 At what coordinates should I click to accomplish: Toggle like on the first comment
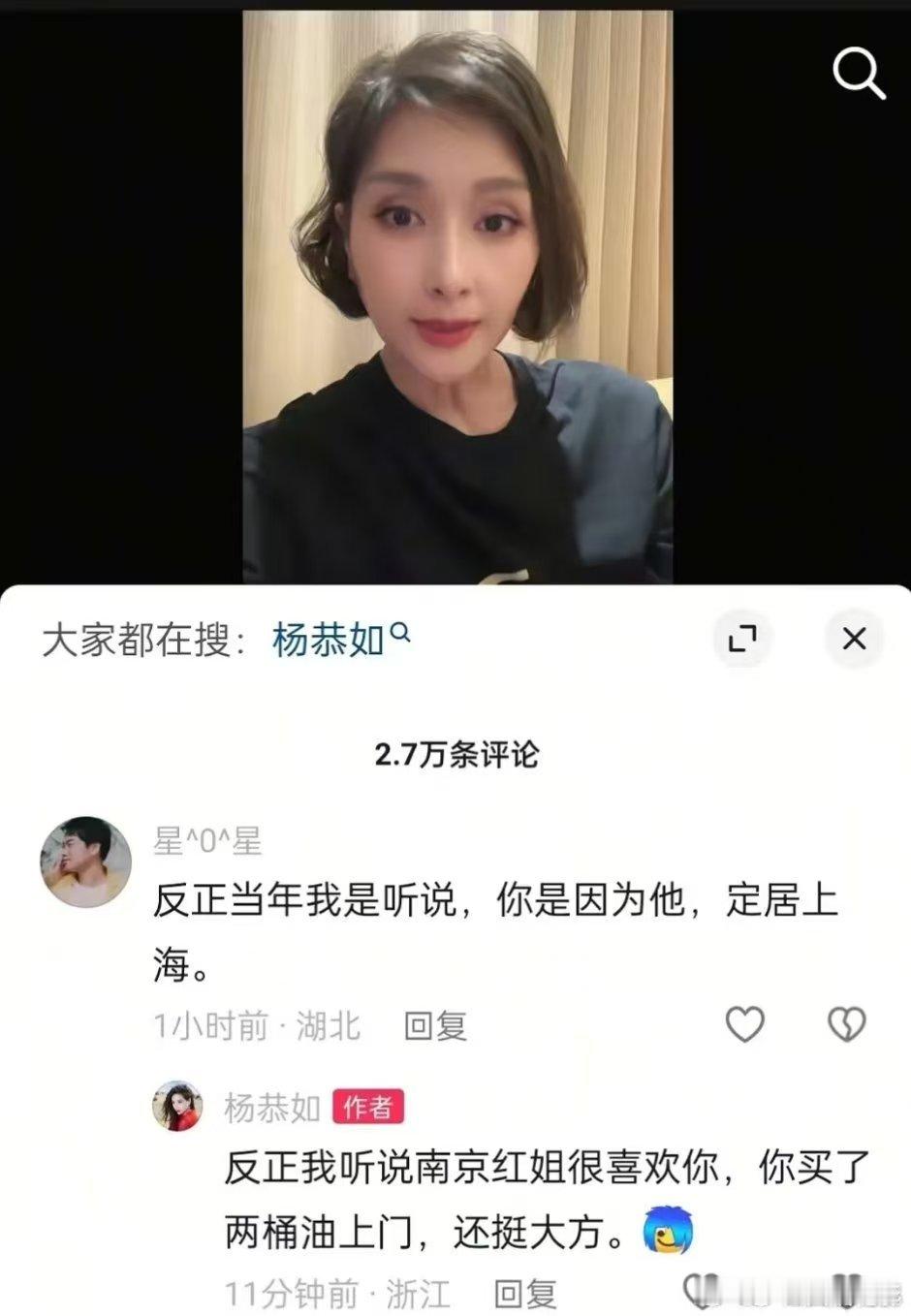[745, 1022]
